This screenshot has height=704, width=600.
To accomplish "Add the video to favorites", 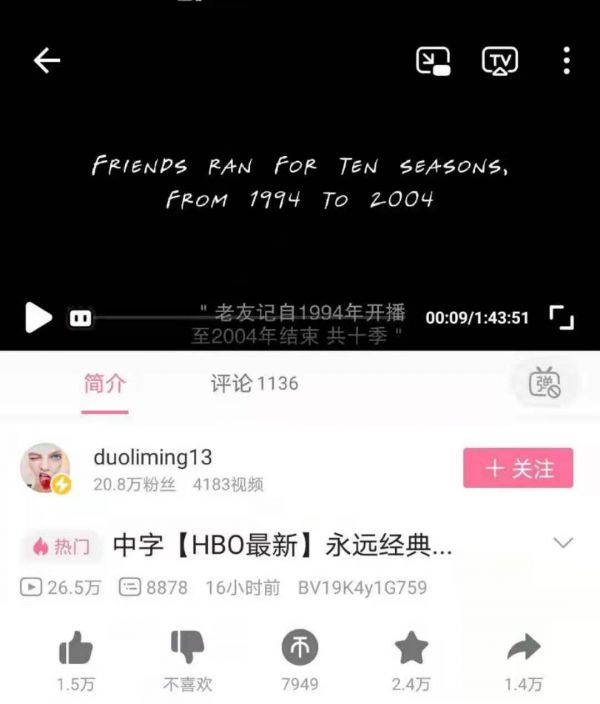I will tap(411, 650).
